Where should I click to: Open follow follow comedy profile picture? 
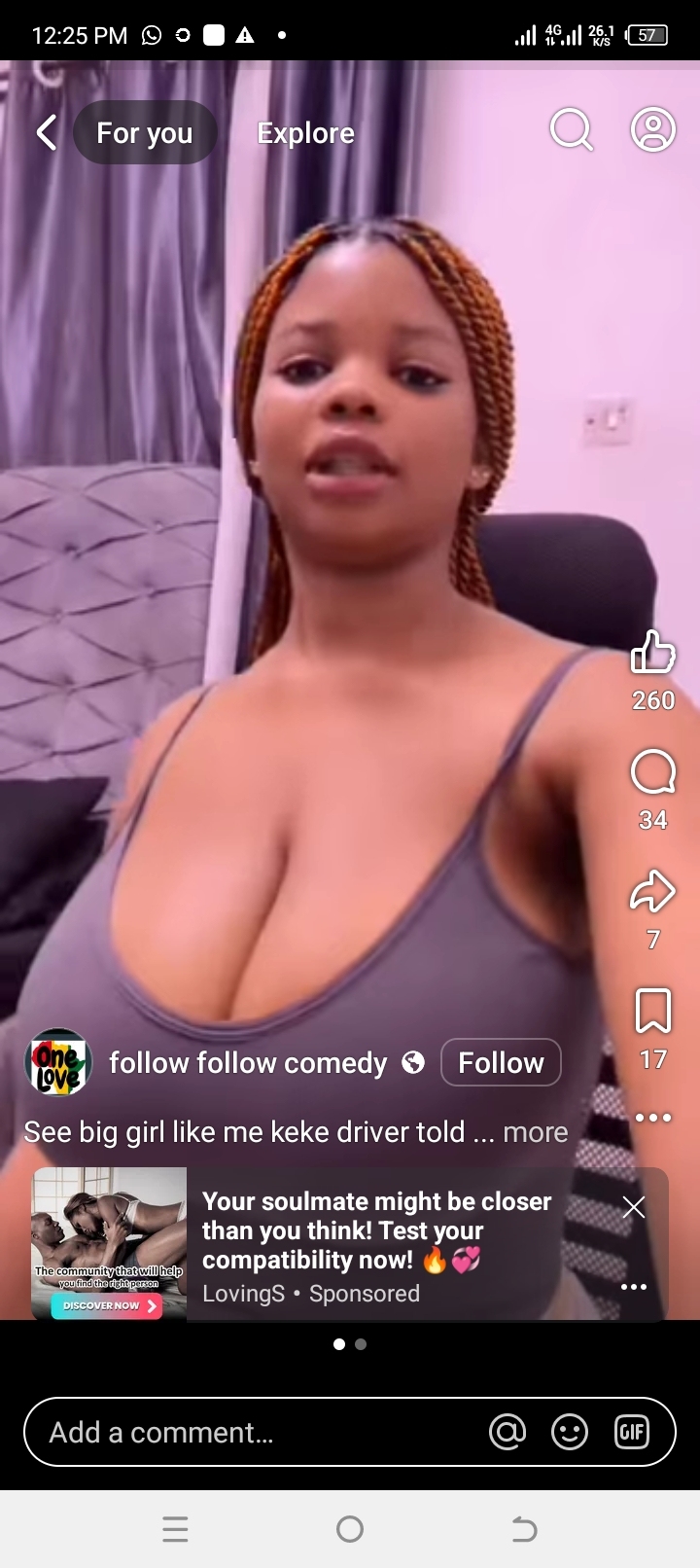[x=58, y=1062]
